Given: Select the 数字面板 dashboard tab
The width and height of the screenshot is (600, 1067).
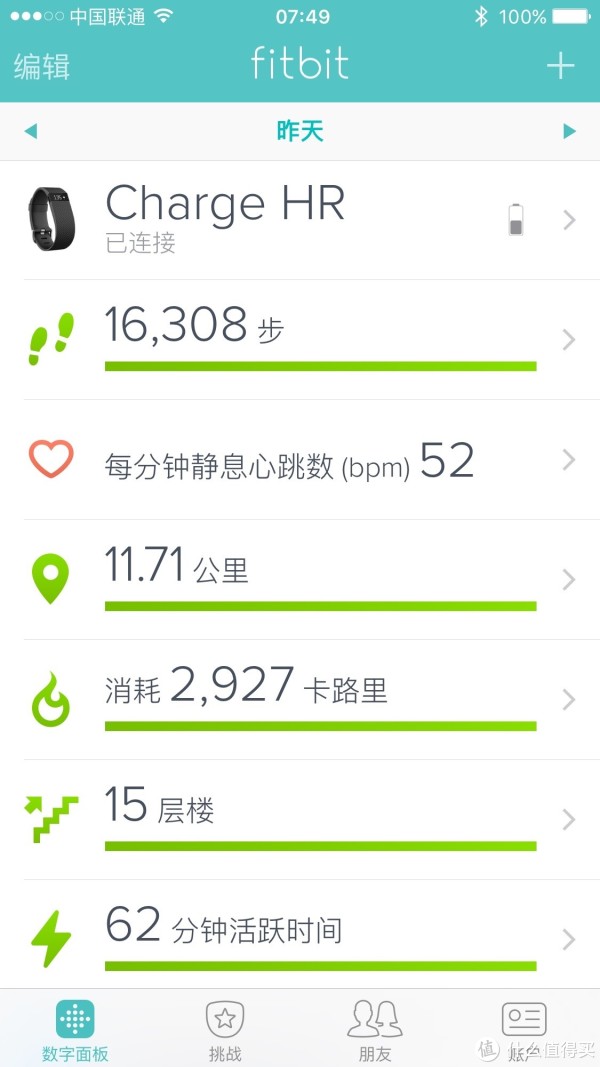Looking at the screenshot, I should [75, 1029].
